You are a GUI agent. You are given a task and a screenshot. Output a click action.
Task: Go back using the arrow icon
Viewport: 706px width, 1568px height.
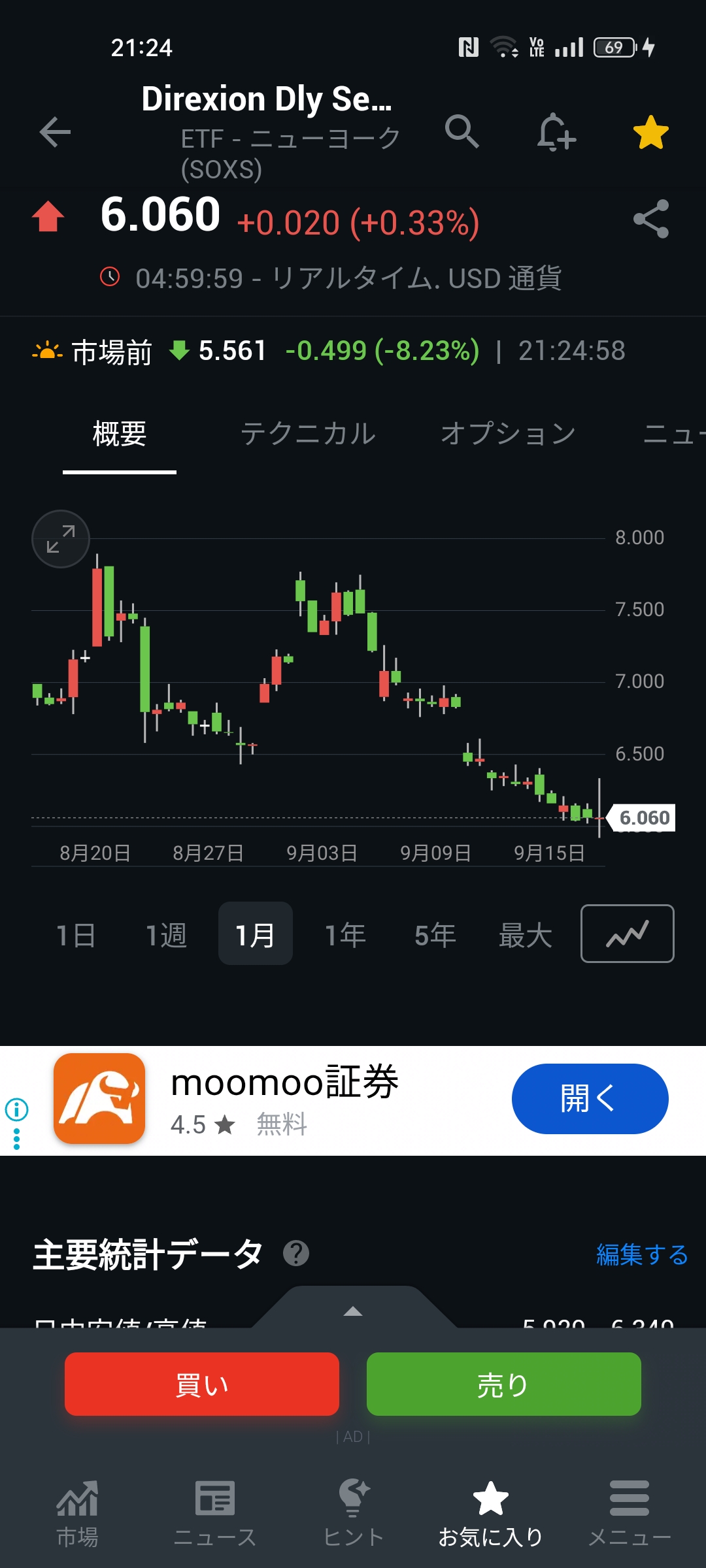coord(55,133)
